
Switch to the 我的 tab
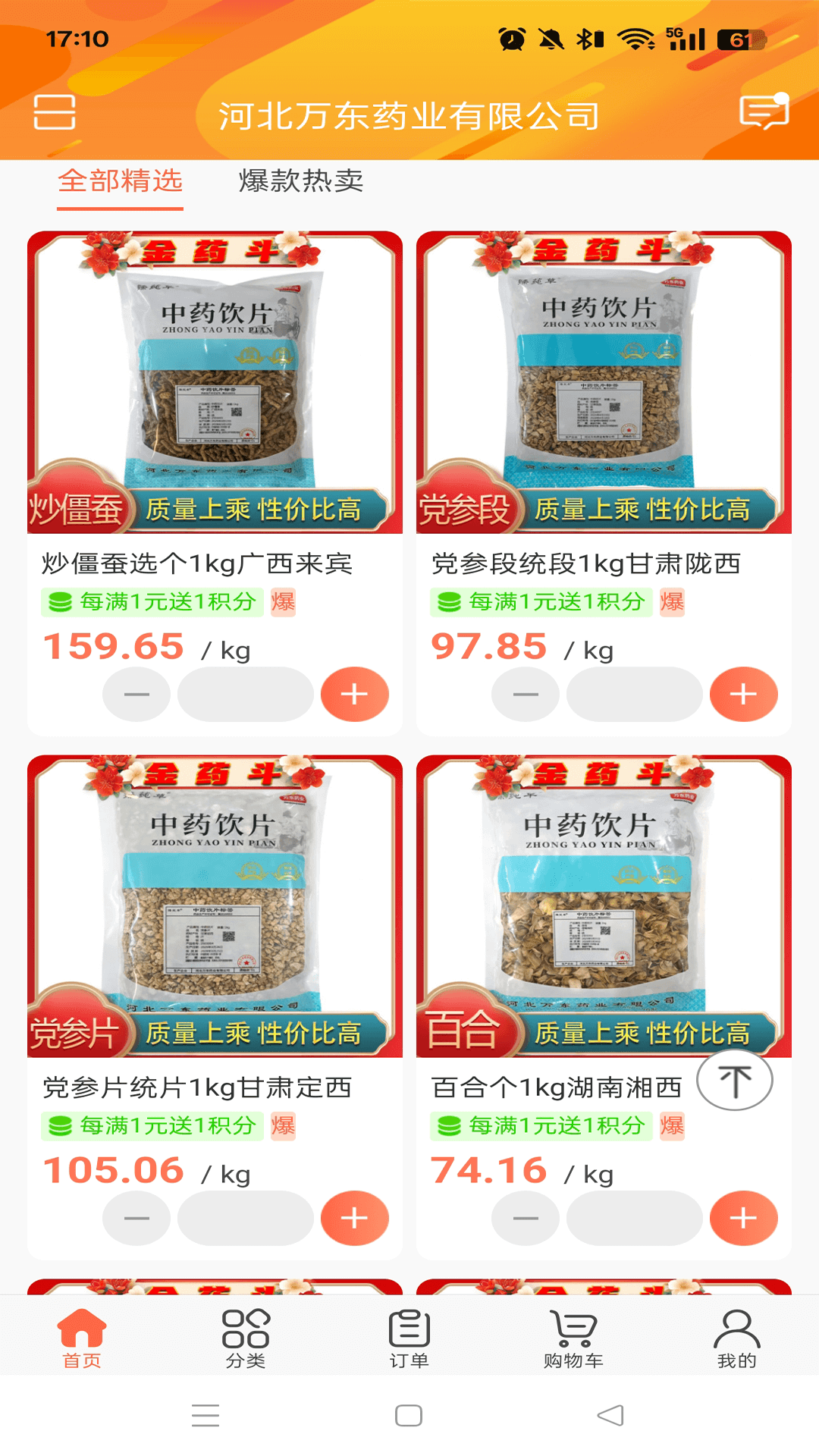pos(736,1339)
